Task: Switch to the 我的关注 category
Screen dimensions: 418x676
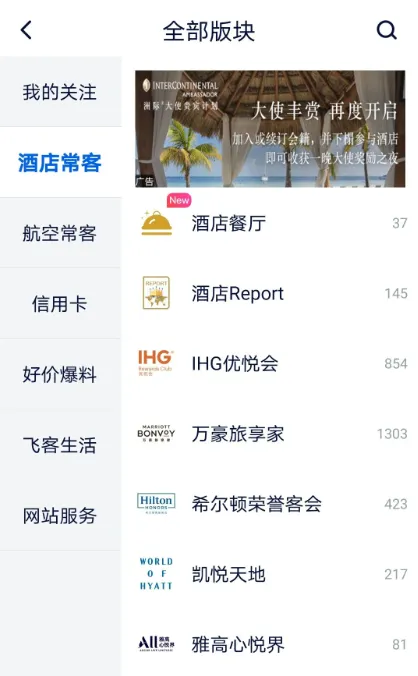Action: point(60,92)
